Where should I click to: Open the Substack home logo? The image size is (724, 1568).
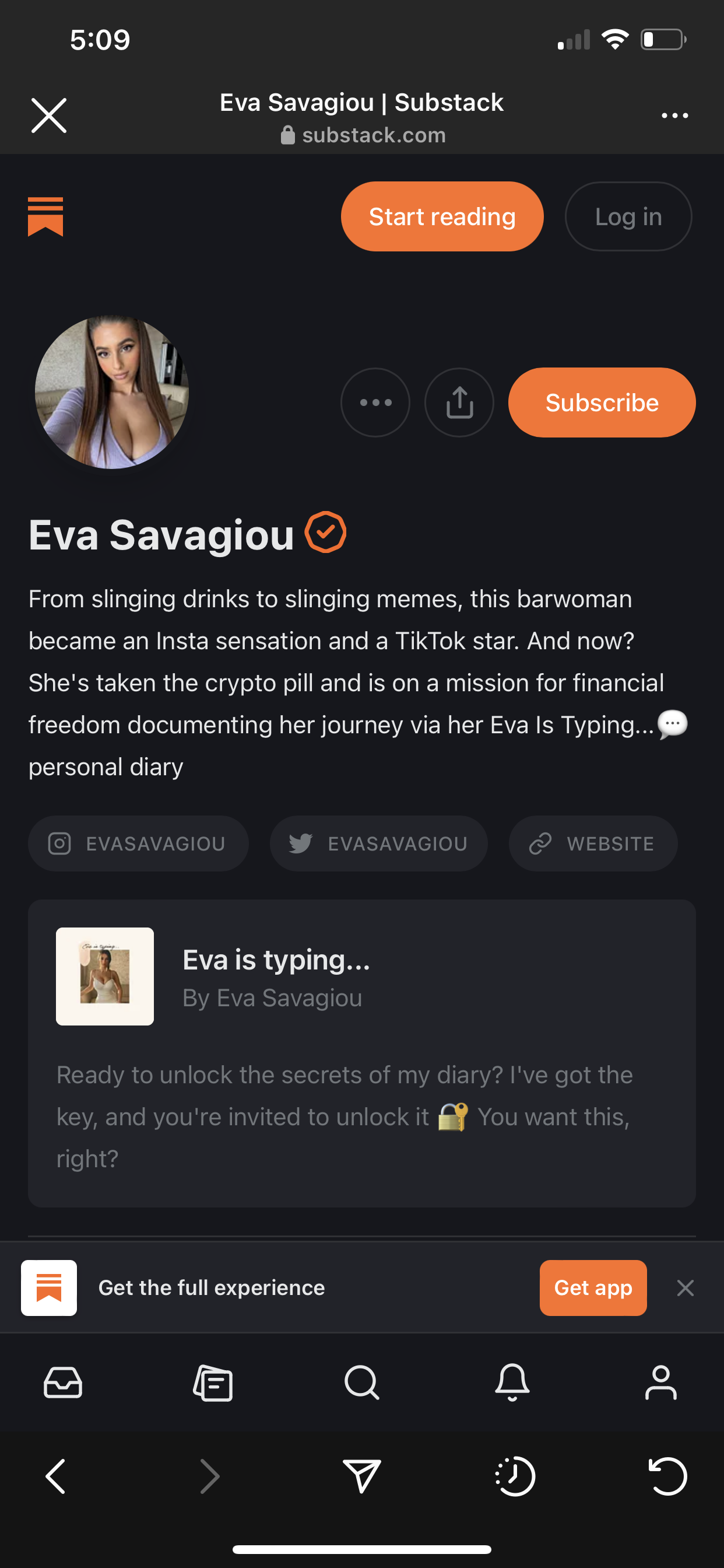tap(45, 216)
